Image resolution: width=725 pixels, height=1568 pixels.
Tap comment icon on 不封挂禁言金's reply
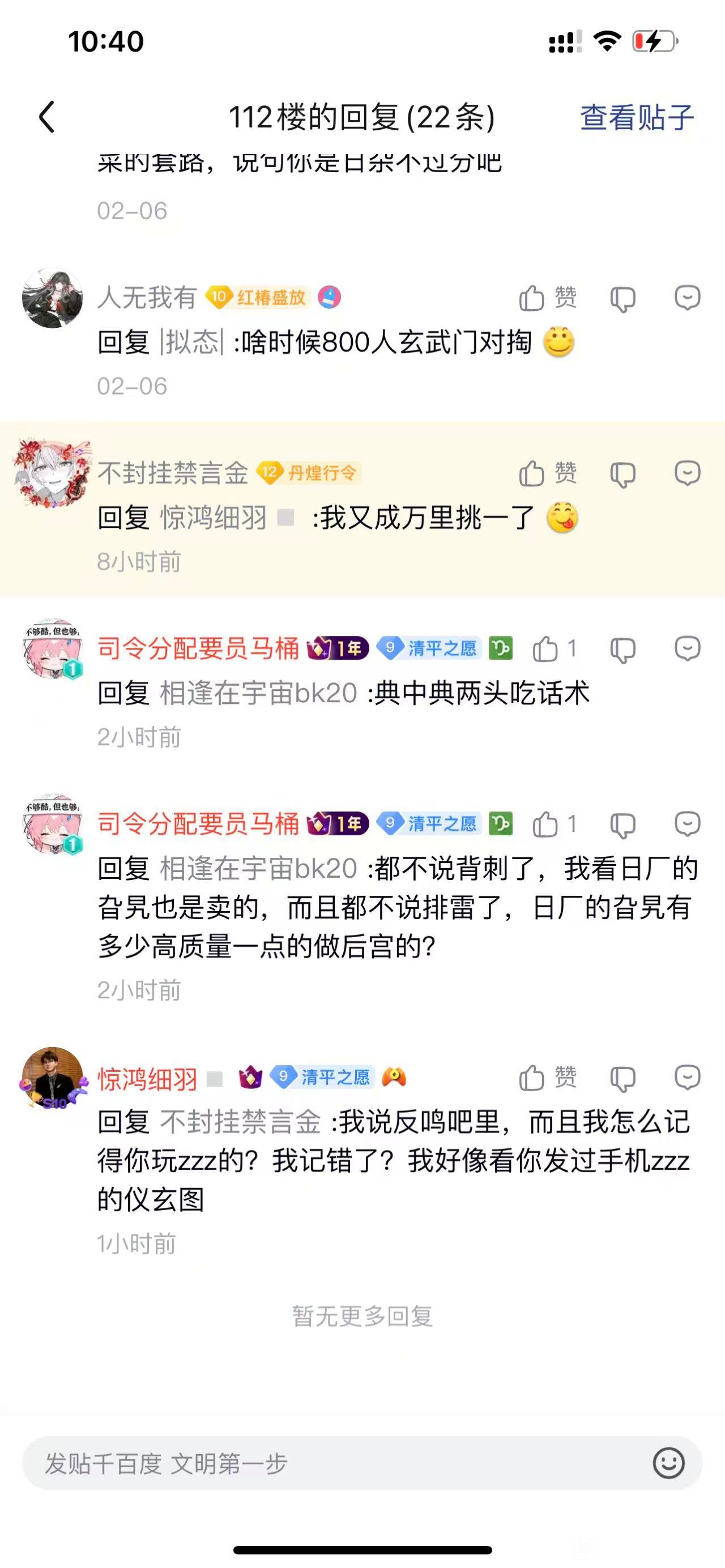pyautogui.click(x=687, y=473)
